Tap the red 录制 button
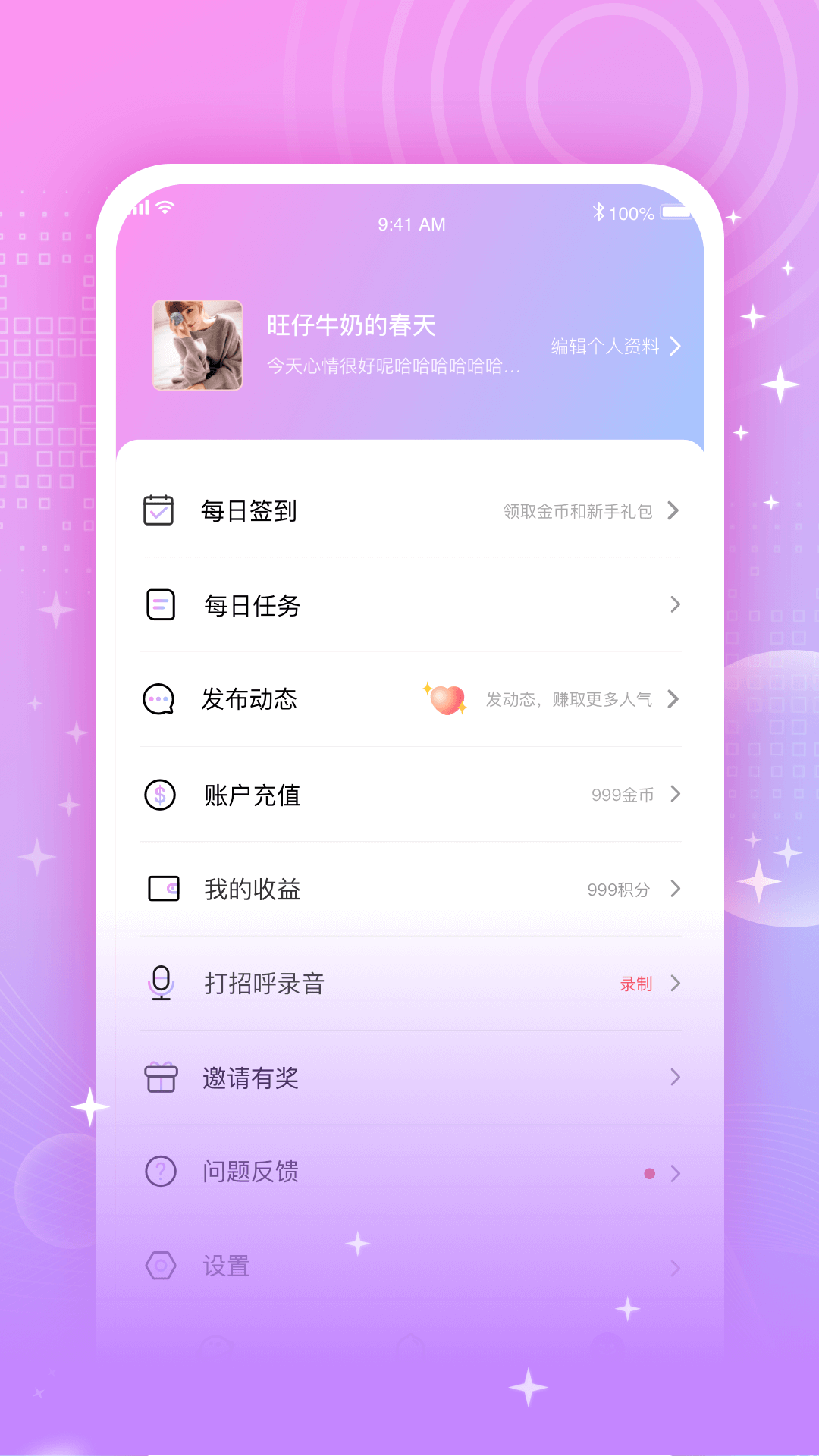The width and height of the screenshot is (819, 1456). click(x=635, y=984)
